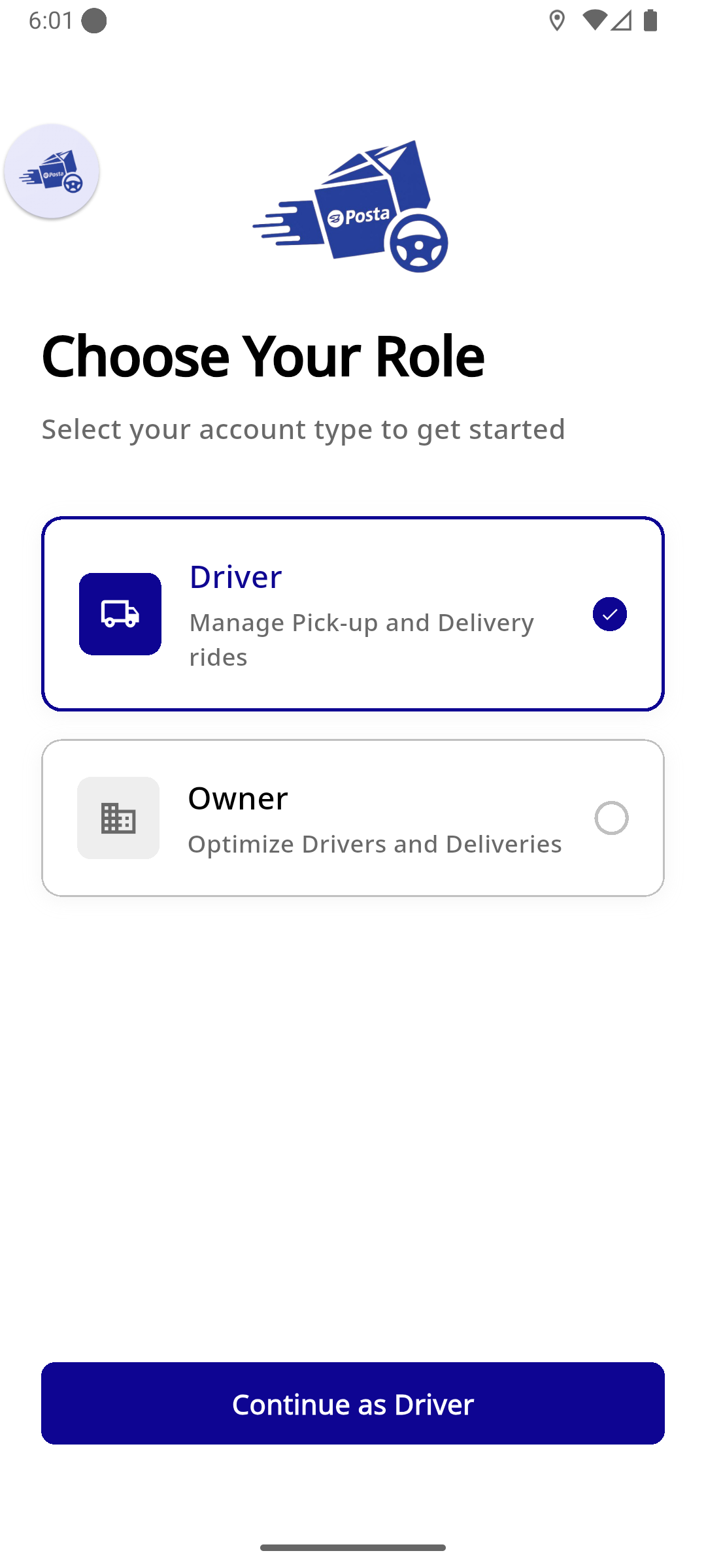Screen dimensions: 706x1568
Task: Tap the Manage Pick-up and Delivery rides text
Action: pos(361,639)
